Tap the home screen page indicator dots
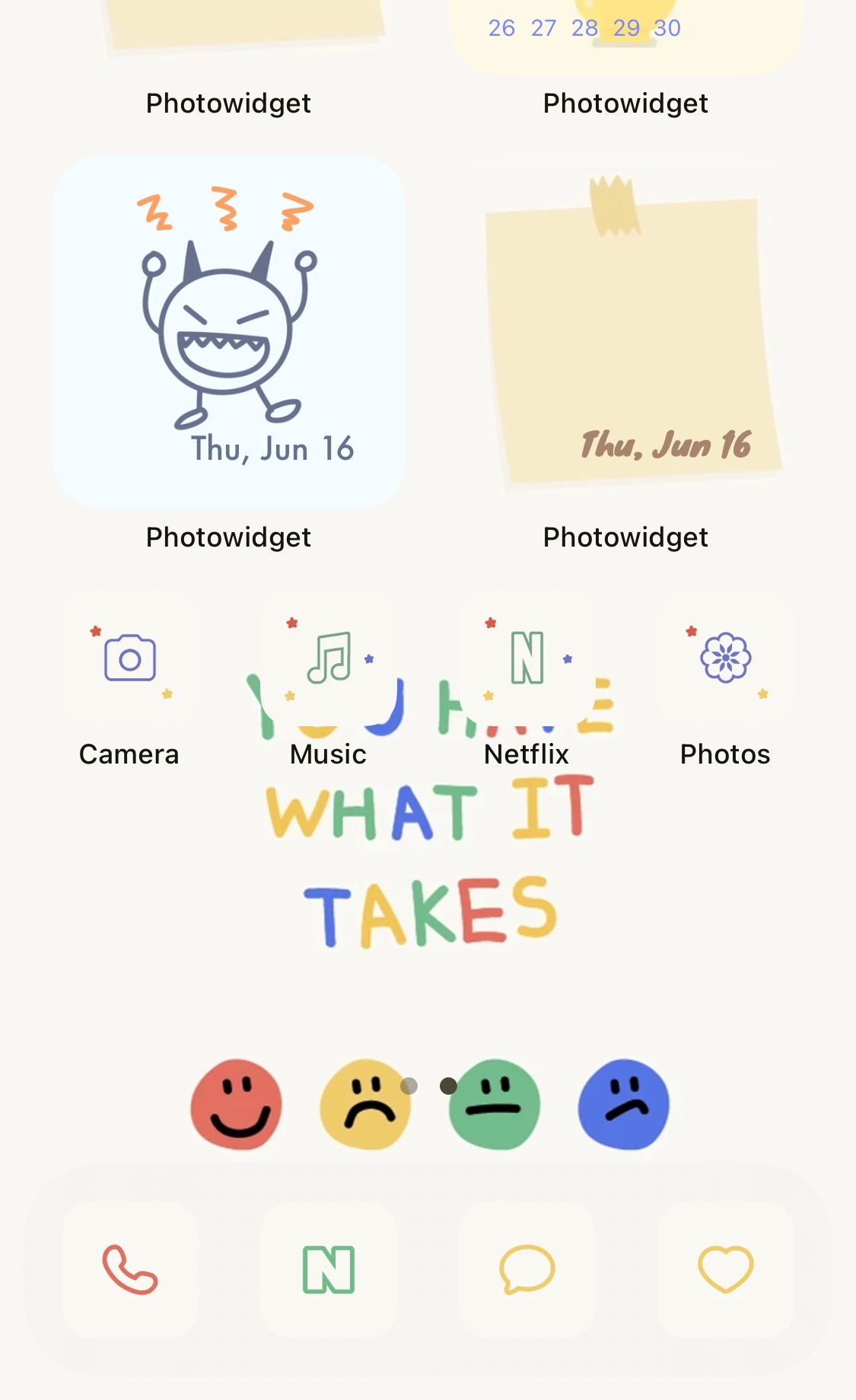Viewport: 856px width, 1400px height. coord(428,1086)
